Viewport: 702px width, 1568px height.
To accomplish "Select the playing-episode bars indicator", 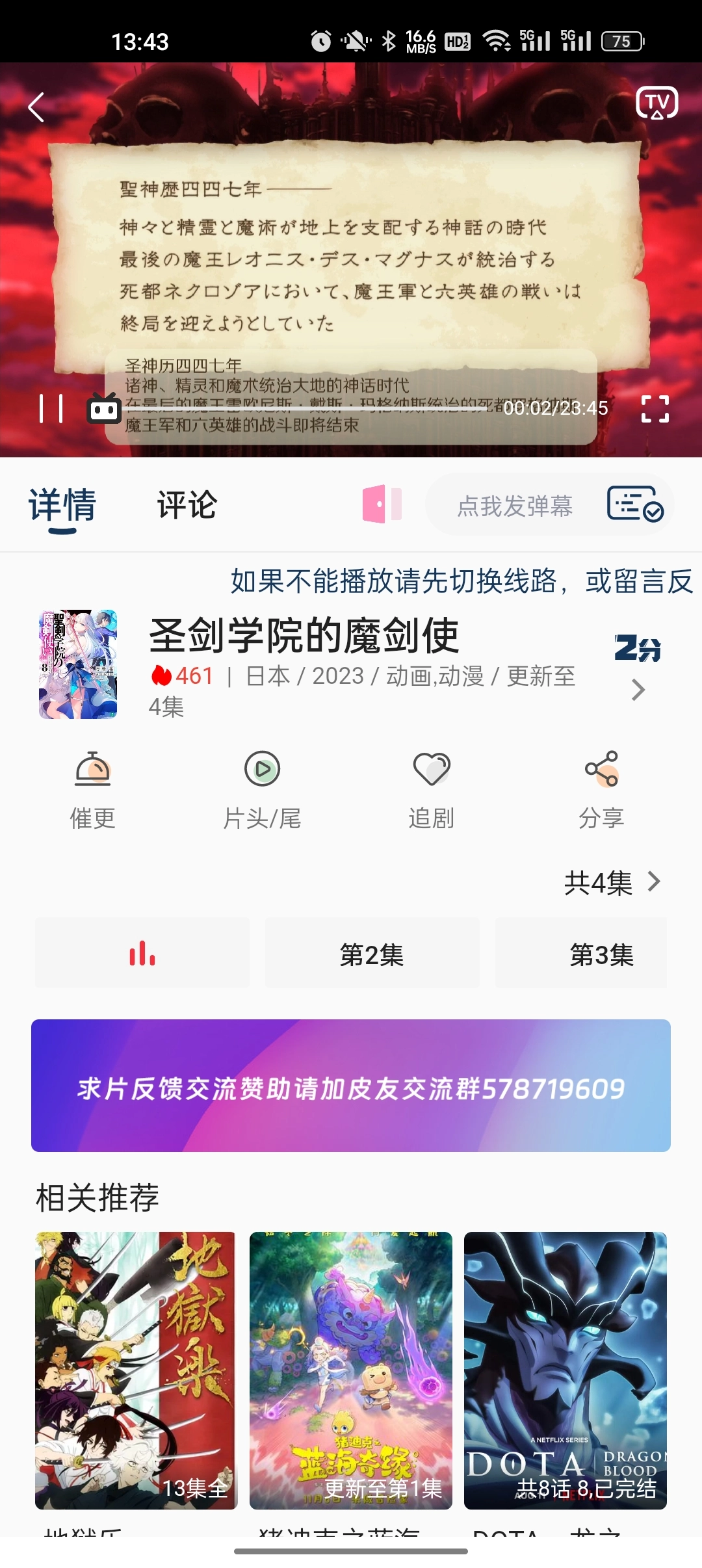I will coord(143,954).
